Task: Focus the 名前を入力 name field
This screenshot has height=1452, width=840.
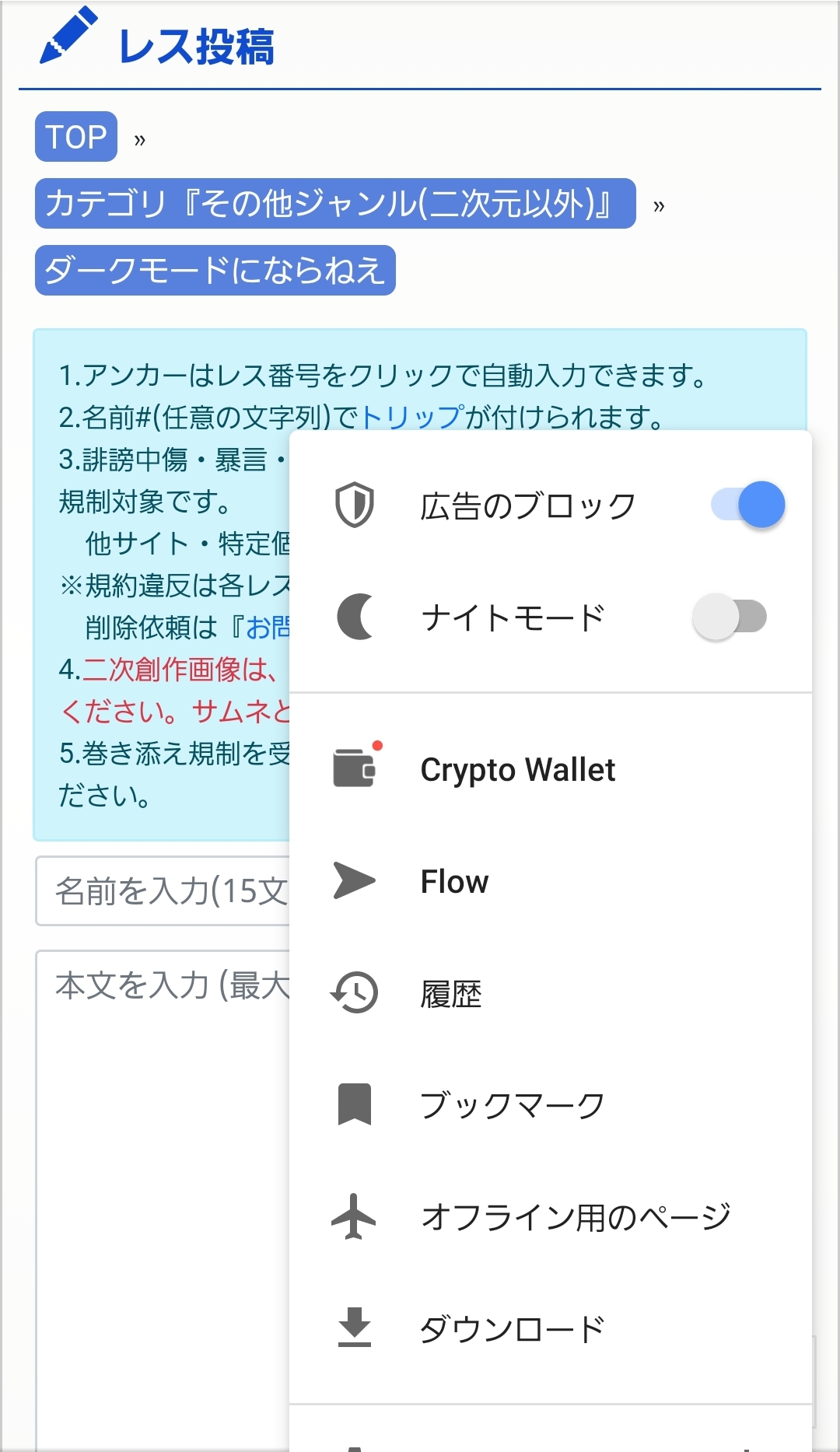Action: [163, 891]
